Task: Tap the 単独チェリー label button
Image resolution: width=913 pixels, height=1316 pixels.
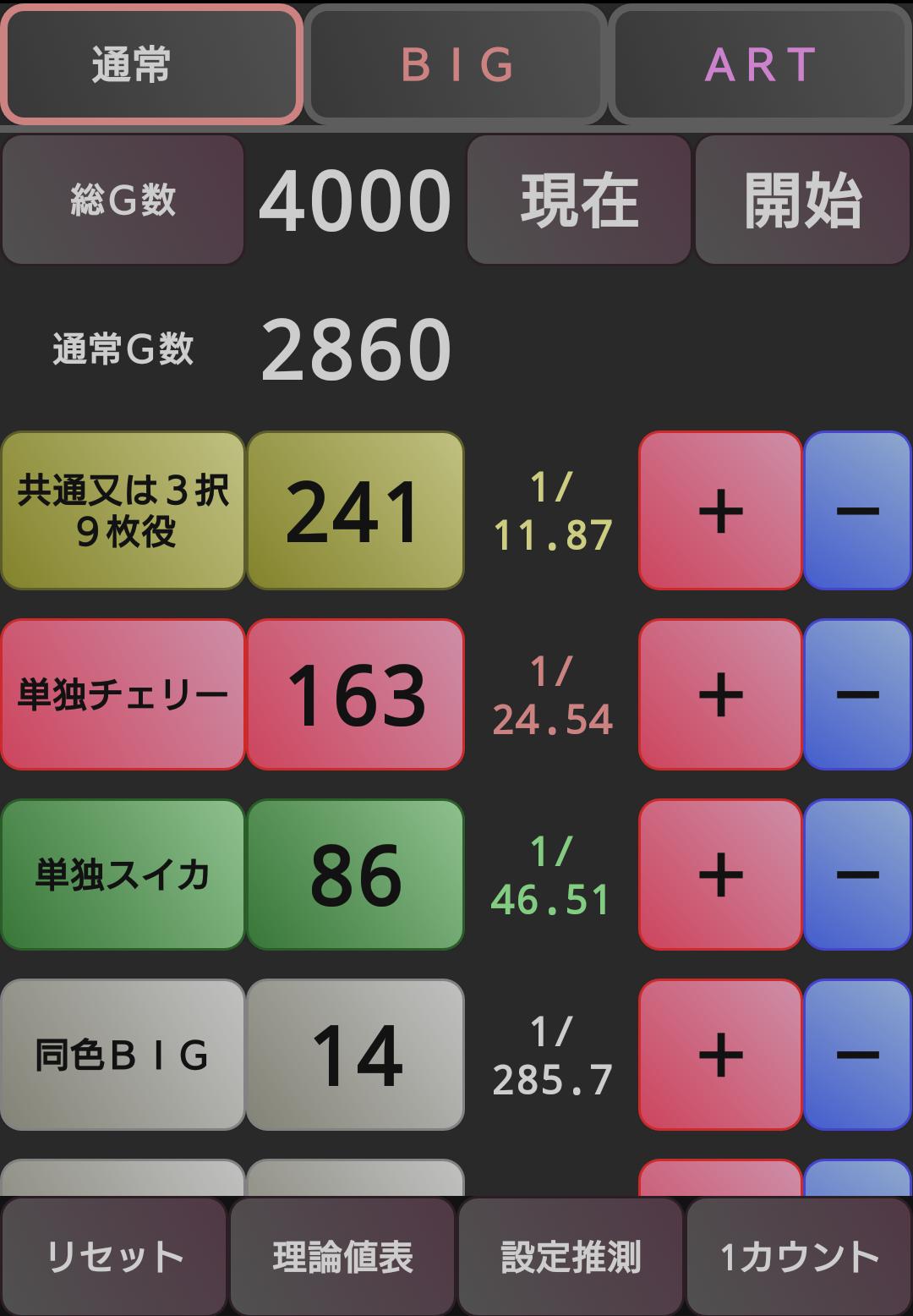Action: coord(123,694)
